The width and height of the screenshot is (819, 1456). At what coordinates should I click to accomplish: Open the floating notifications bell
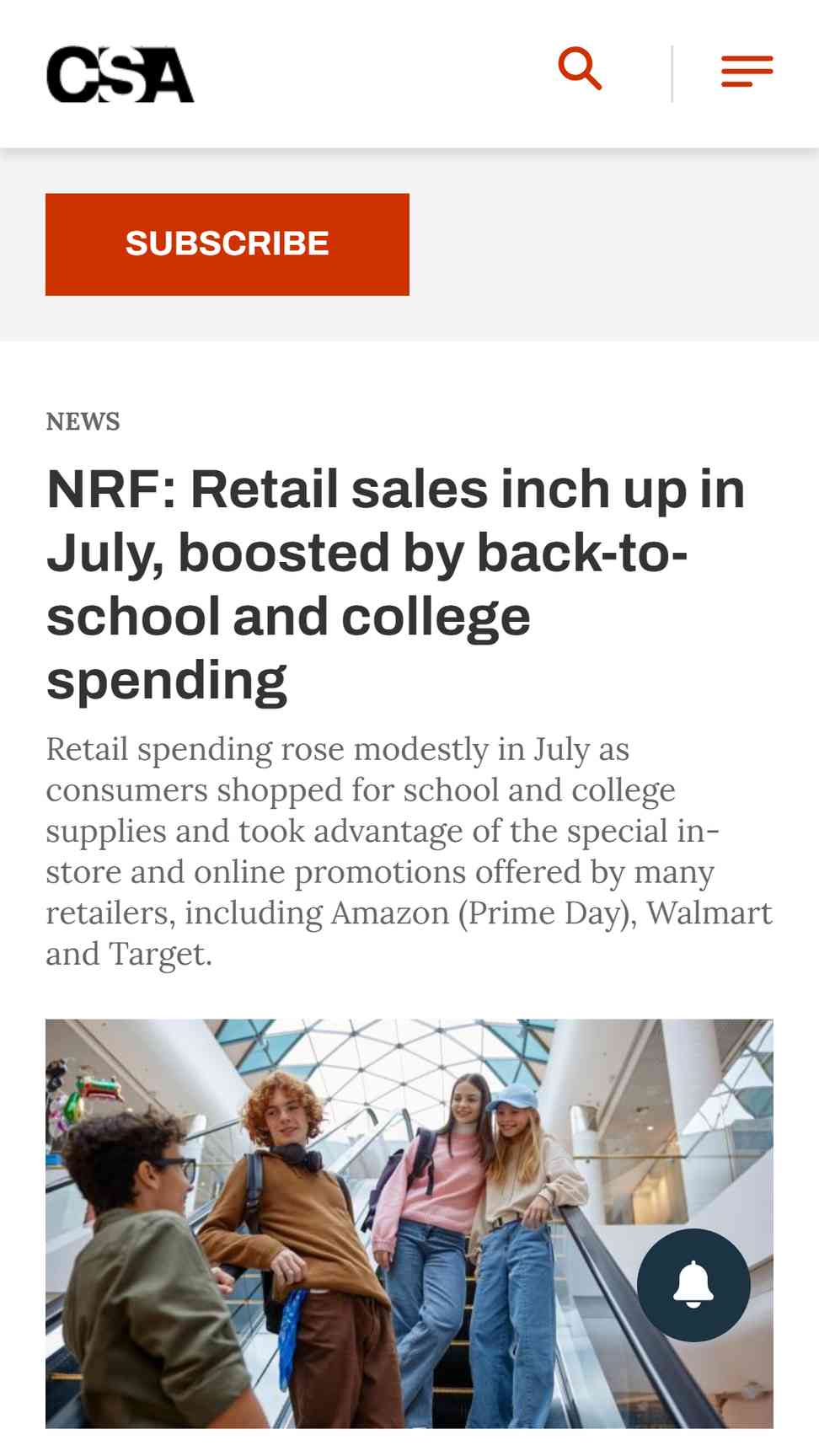coord(693,1285)
